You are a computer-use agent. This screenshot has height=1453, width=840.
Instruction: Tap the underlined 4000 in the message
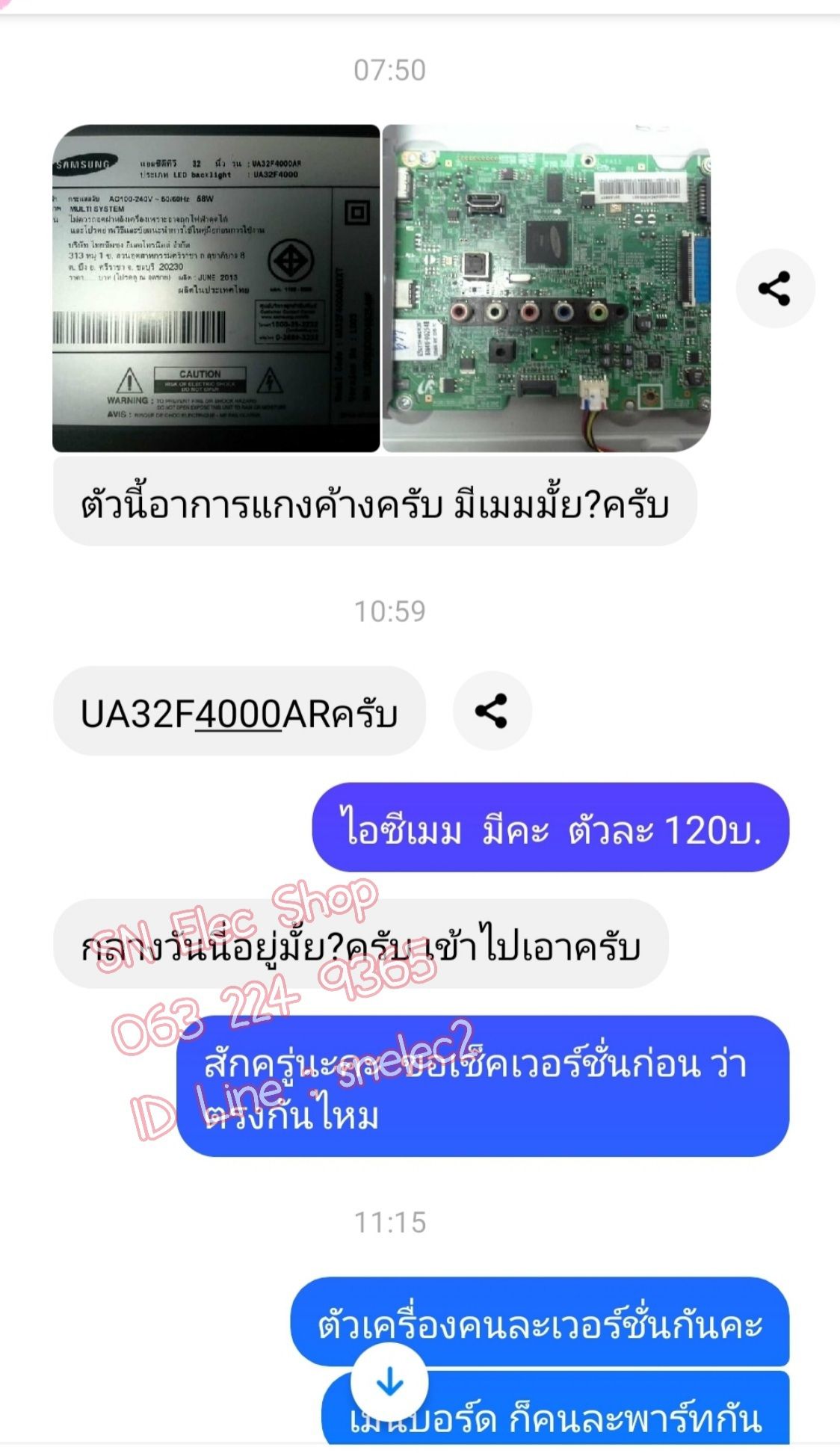(238, 714)
